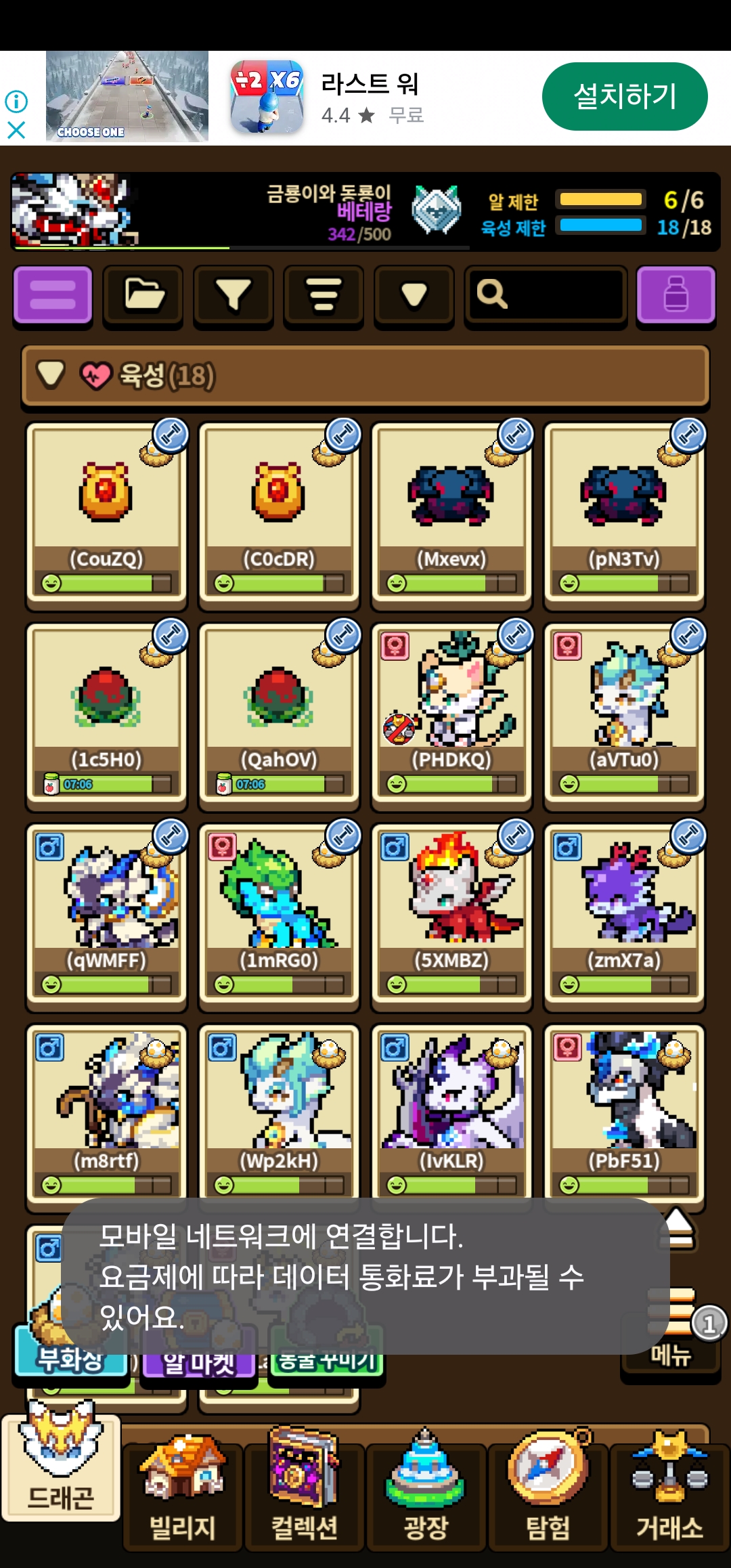The image size is (731, 1568).
Task: Open the purple list menu button
Action: point(53,295)
